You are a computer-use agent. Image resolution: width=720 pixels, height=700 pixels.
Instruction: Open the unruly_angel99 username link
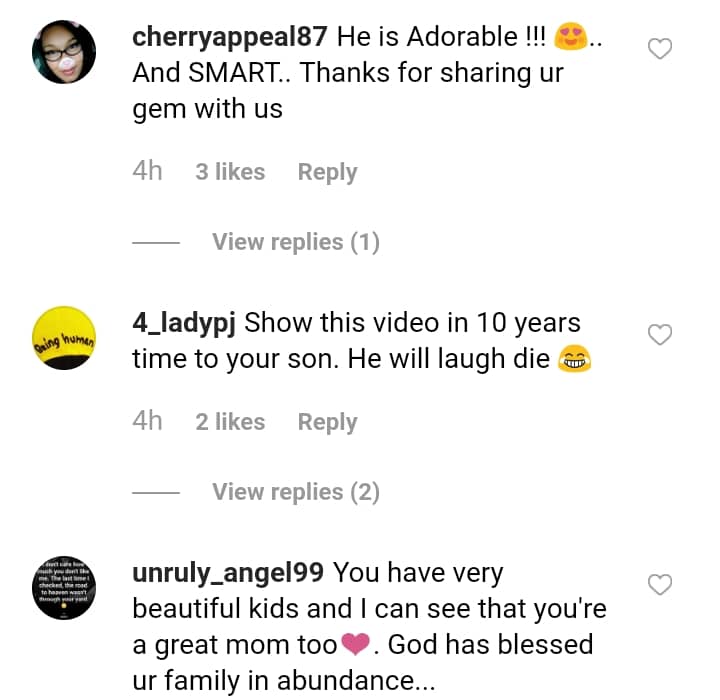coord(227,574)
